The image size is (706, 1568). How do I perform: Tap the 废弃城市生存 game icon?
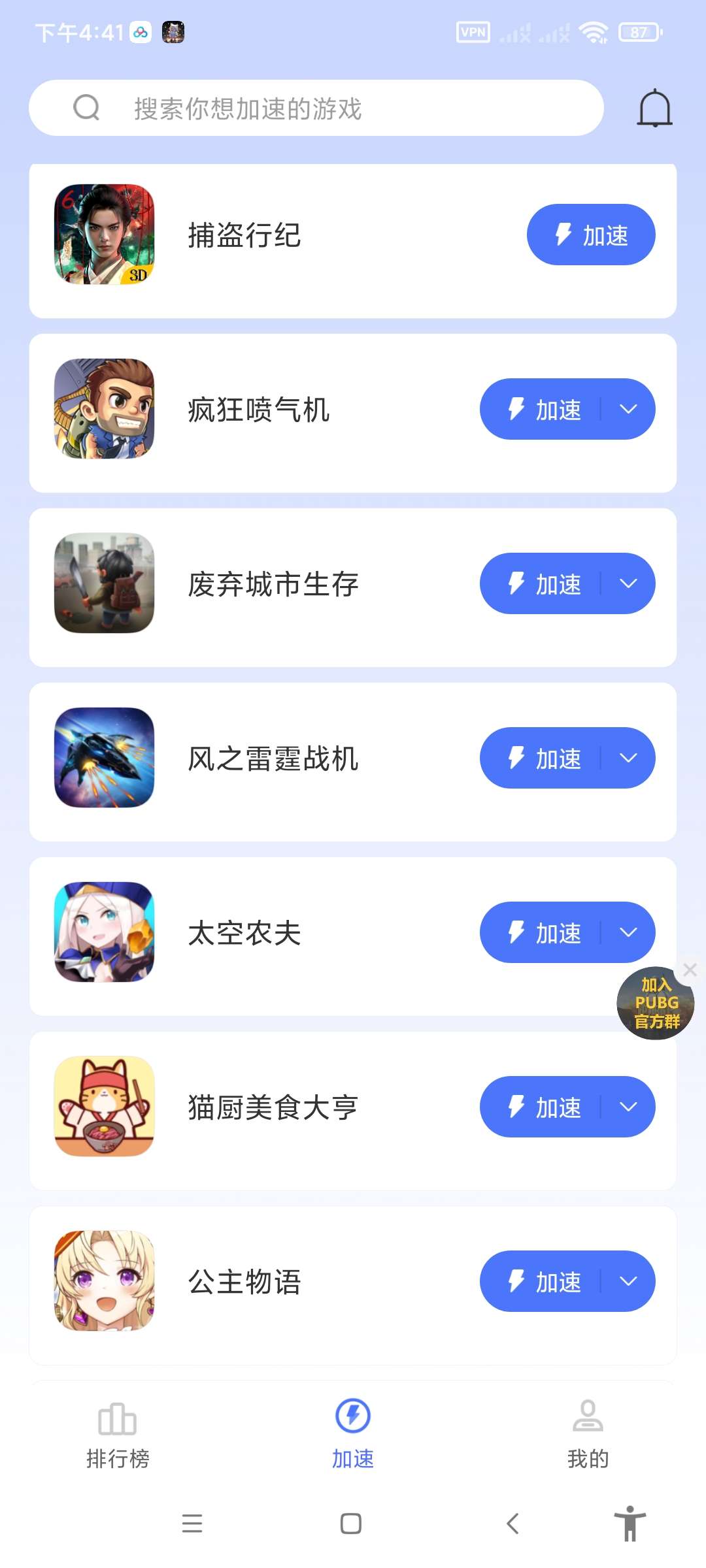[104, 584]
